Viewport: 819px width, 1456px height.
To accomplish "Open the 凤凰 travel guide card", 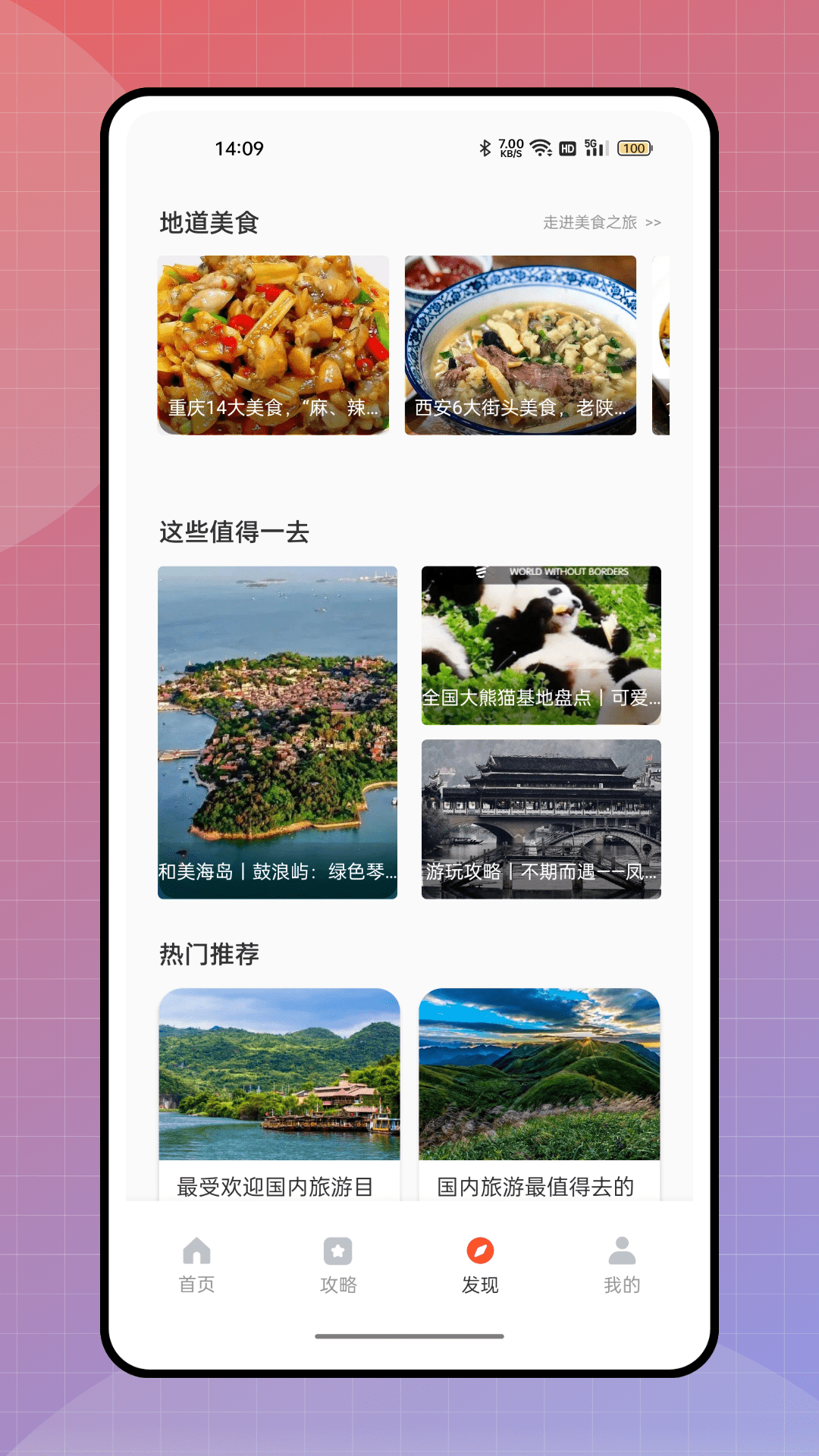I will pyautogui.click(x=541, y=819).
